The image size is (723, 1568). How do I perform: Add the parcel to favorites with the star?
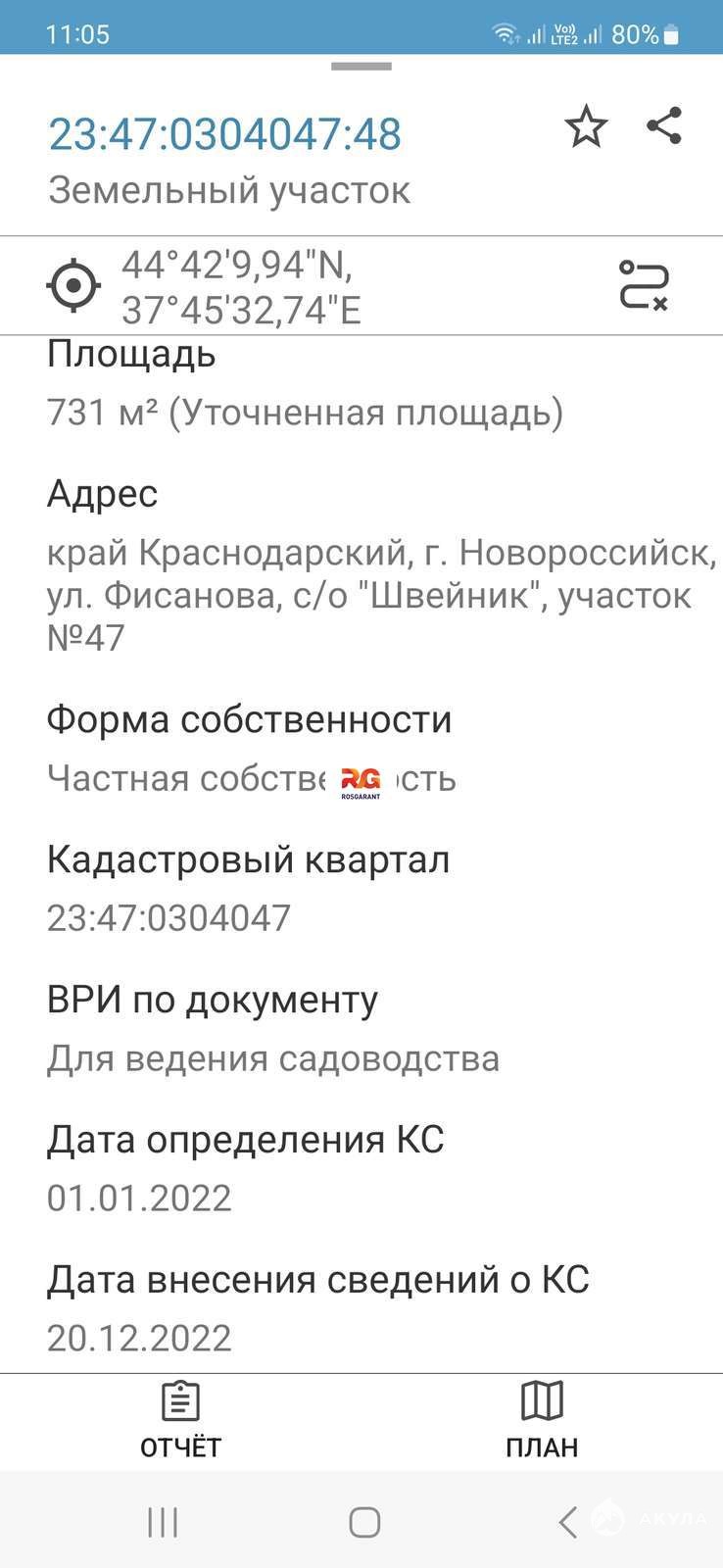click(586, 127)
